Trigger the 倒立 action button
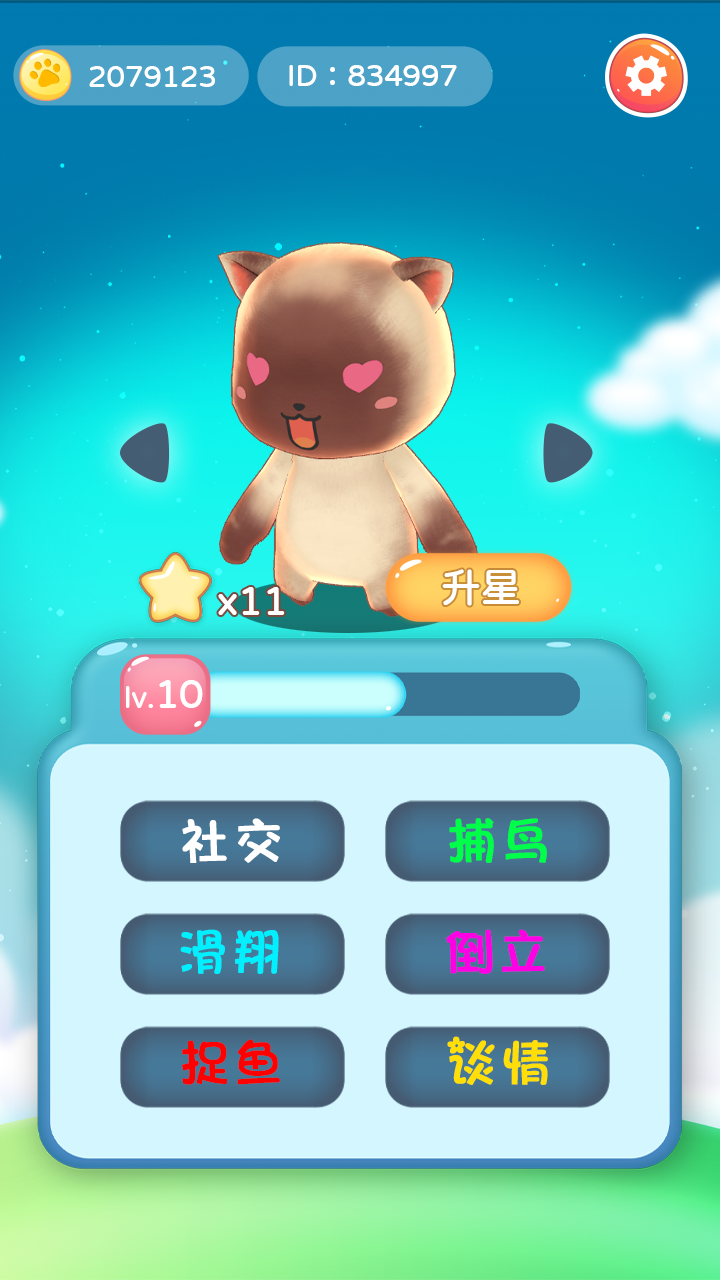This screenshot has height=1280, width=720. [497, 954]
